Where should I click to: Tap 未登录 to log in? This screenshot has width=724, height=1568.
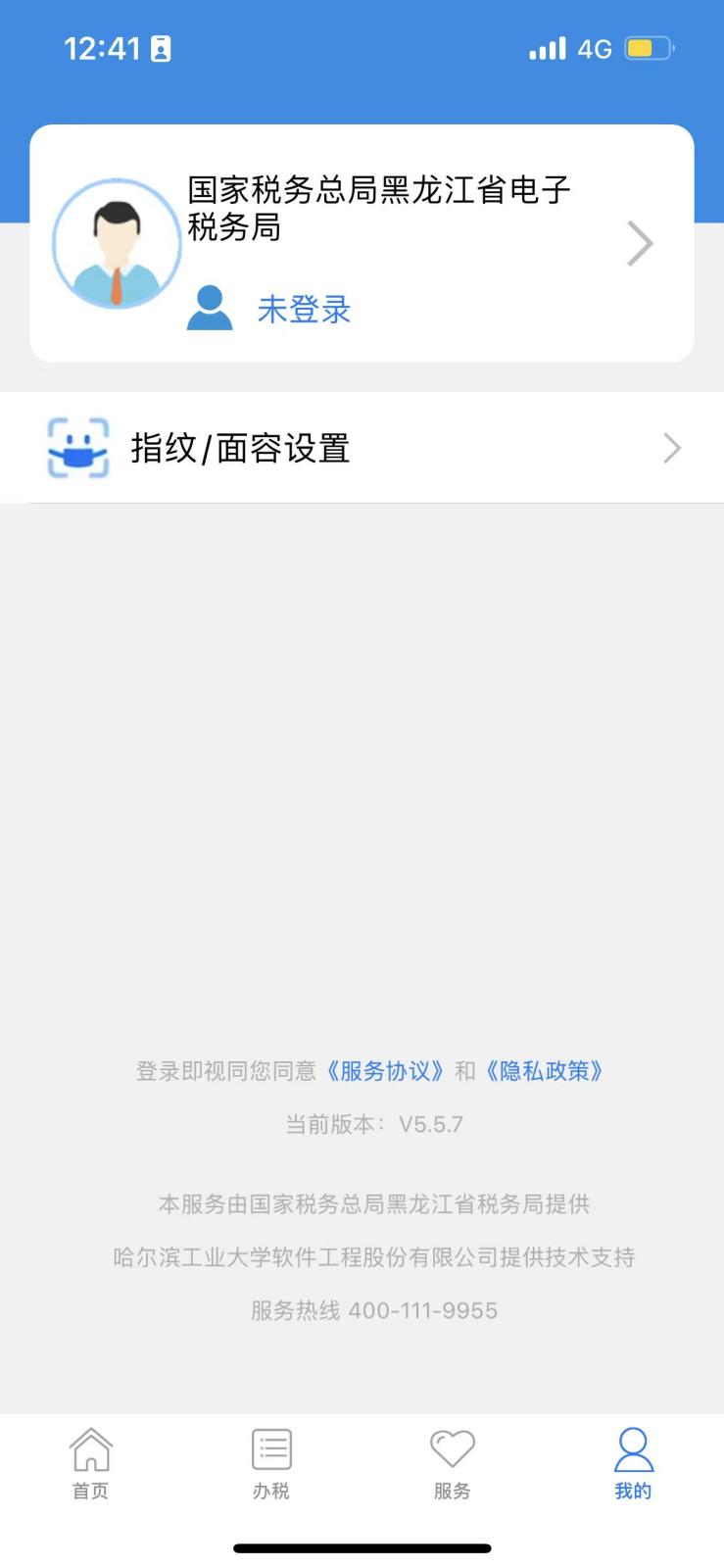click(x=305, y=310)
